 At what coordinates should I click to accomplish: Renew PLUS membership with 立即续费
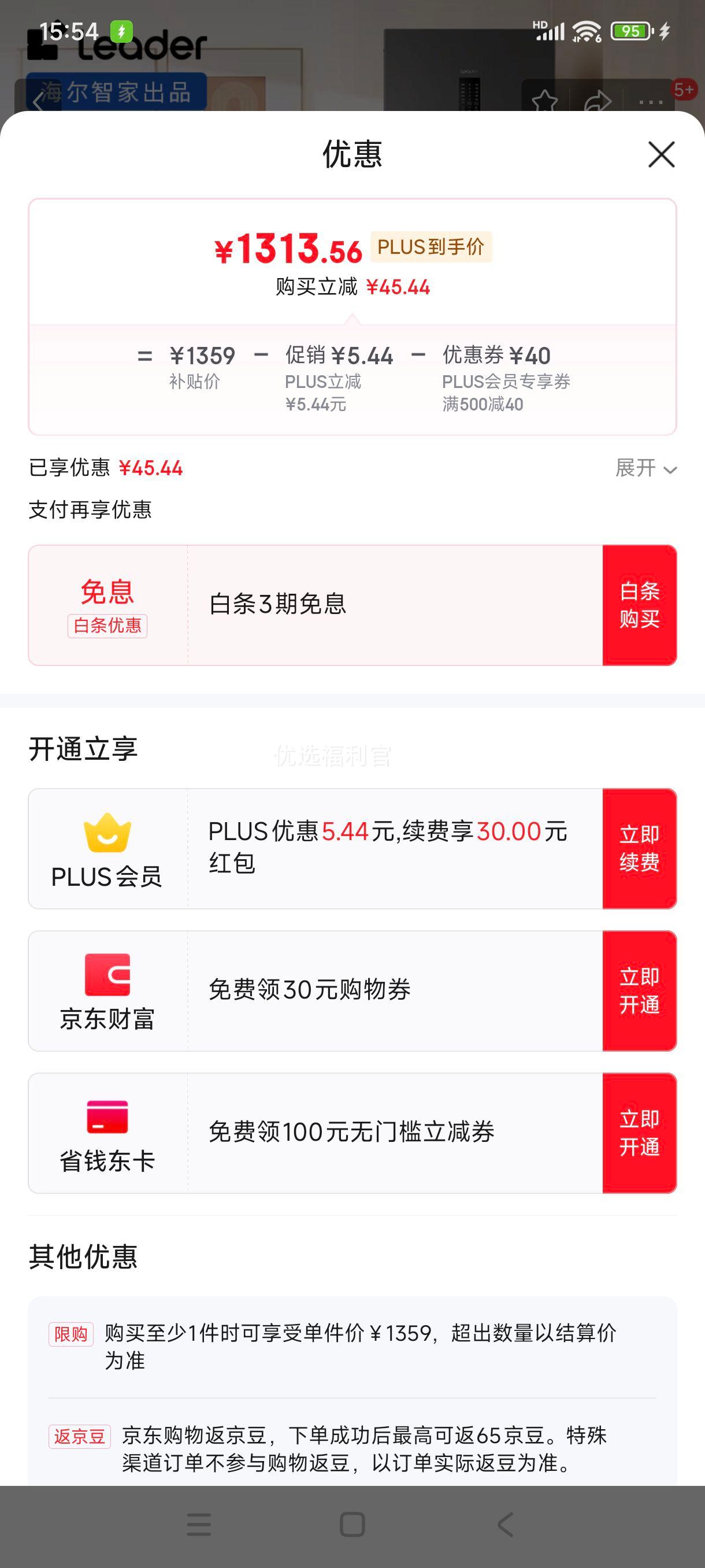pos(639,848)
